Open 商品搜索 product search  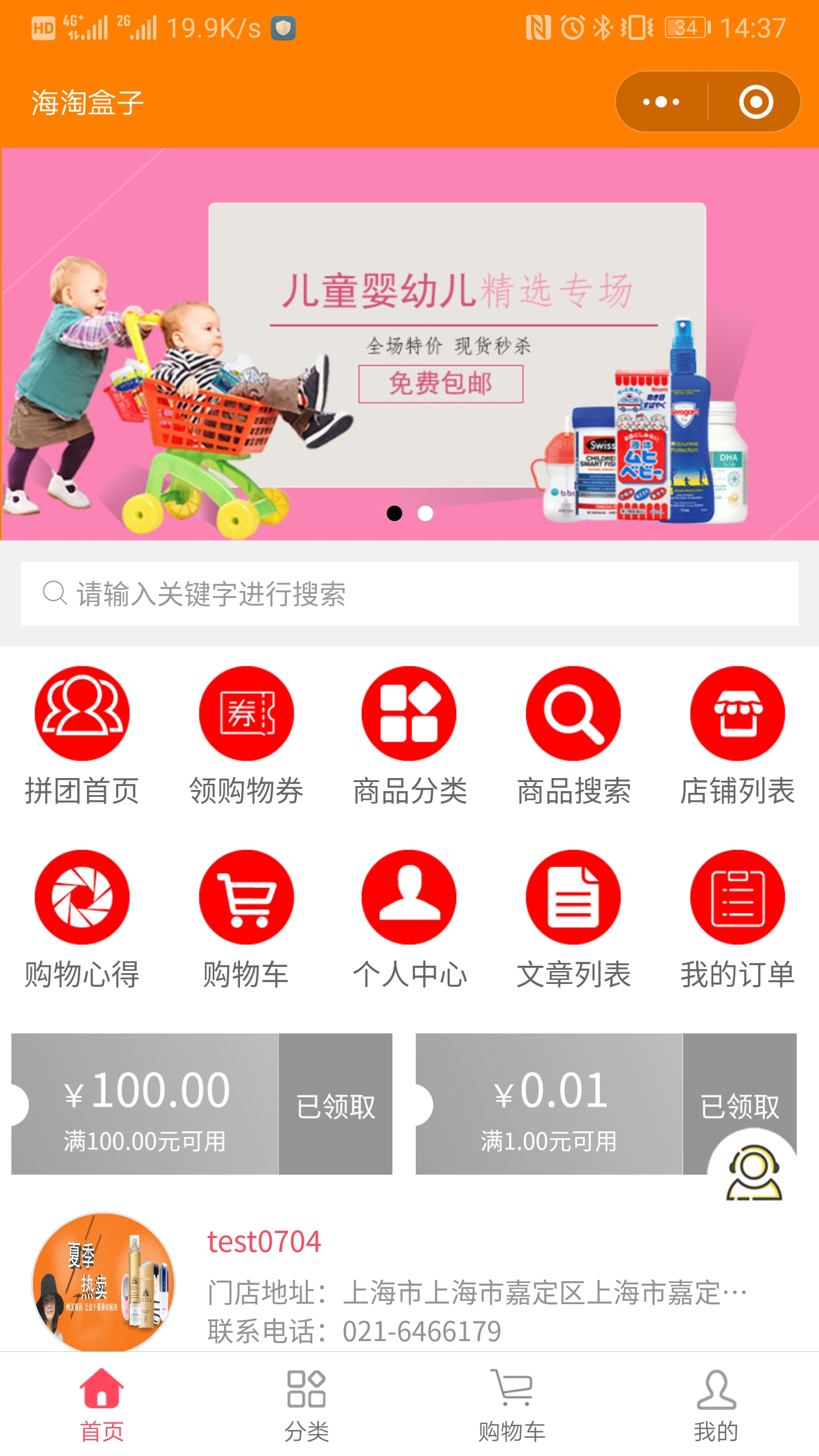[x=573, y=734]
